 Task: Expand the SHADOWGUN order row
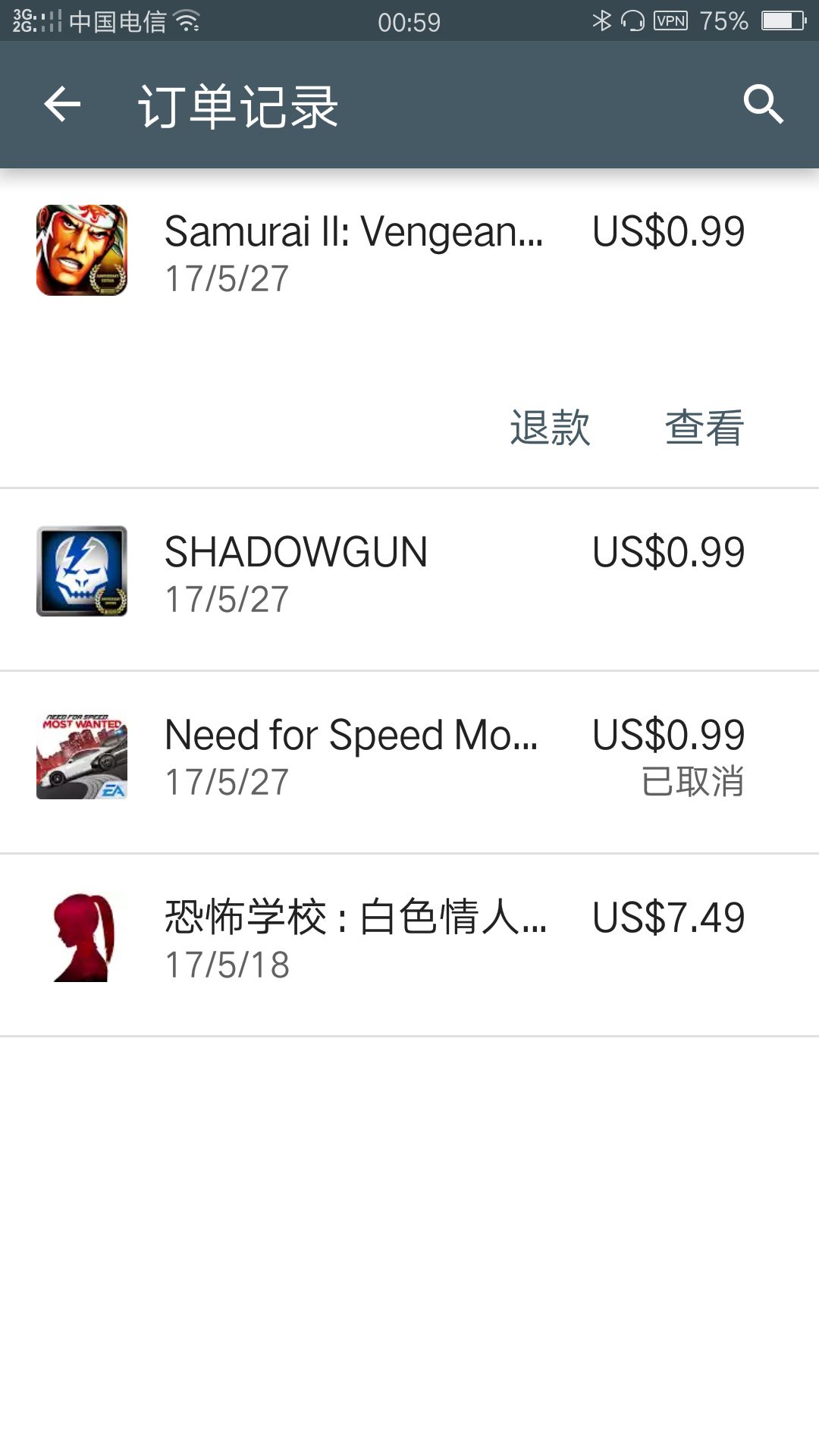tap(409, 573)
